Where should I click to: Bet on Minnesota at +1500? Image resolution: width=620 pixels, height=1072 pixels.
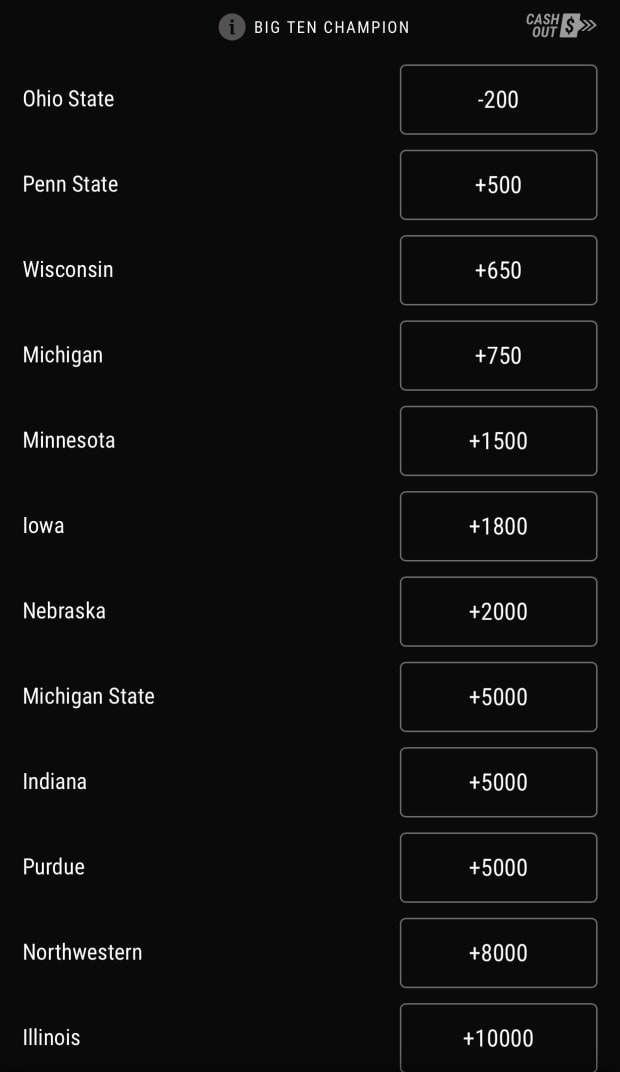tap(498, 441)
